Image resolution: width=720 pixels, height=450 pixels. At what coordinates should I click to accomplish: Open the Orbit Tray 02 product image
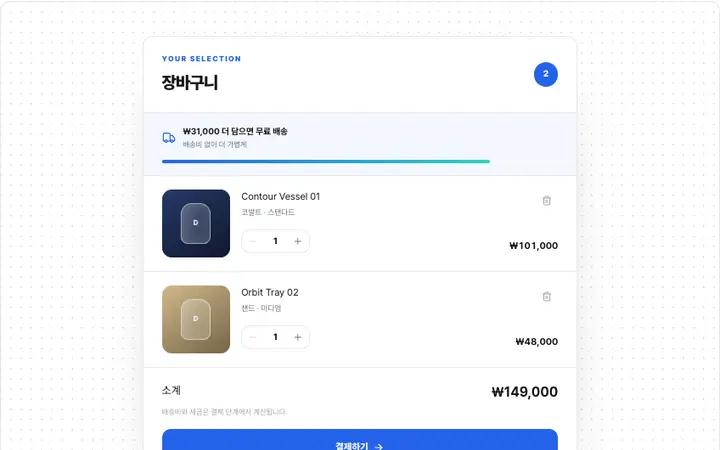tap(196, 320)
